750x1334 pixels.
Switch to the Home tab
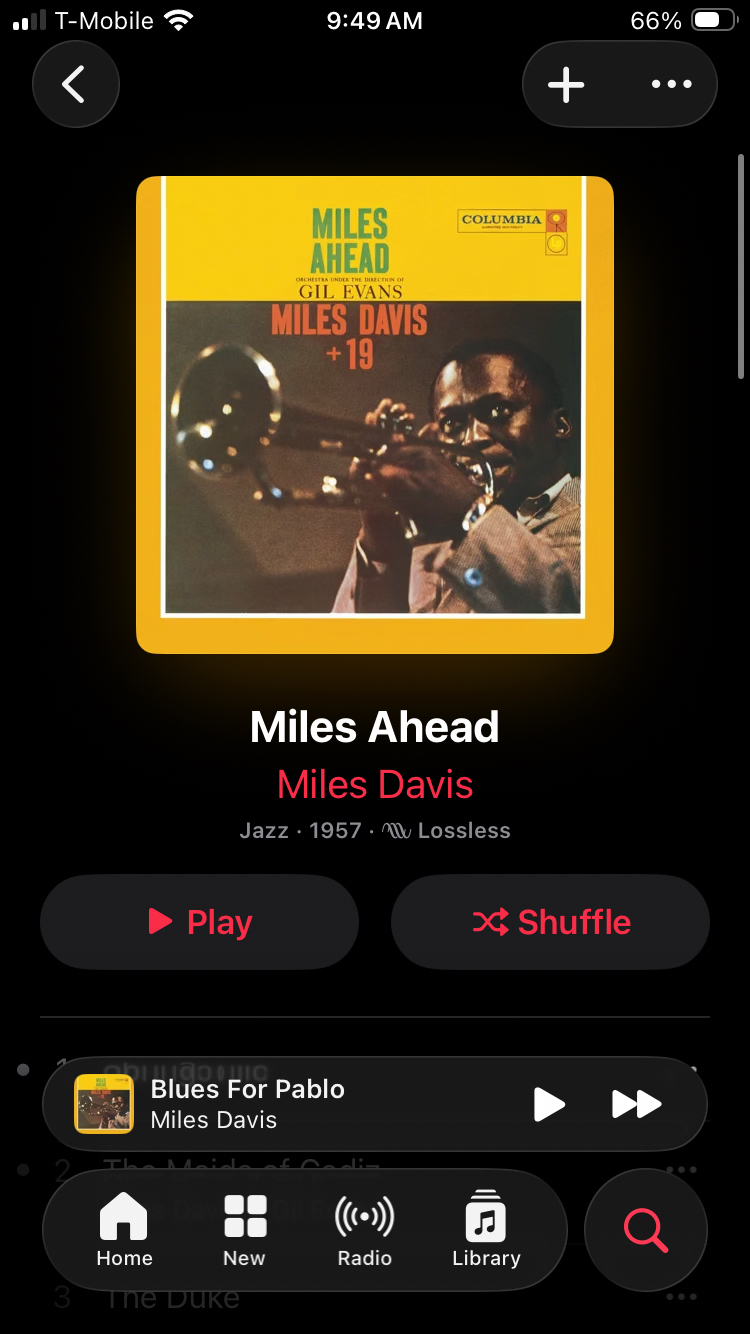[124, 1230]
